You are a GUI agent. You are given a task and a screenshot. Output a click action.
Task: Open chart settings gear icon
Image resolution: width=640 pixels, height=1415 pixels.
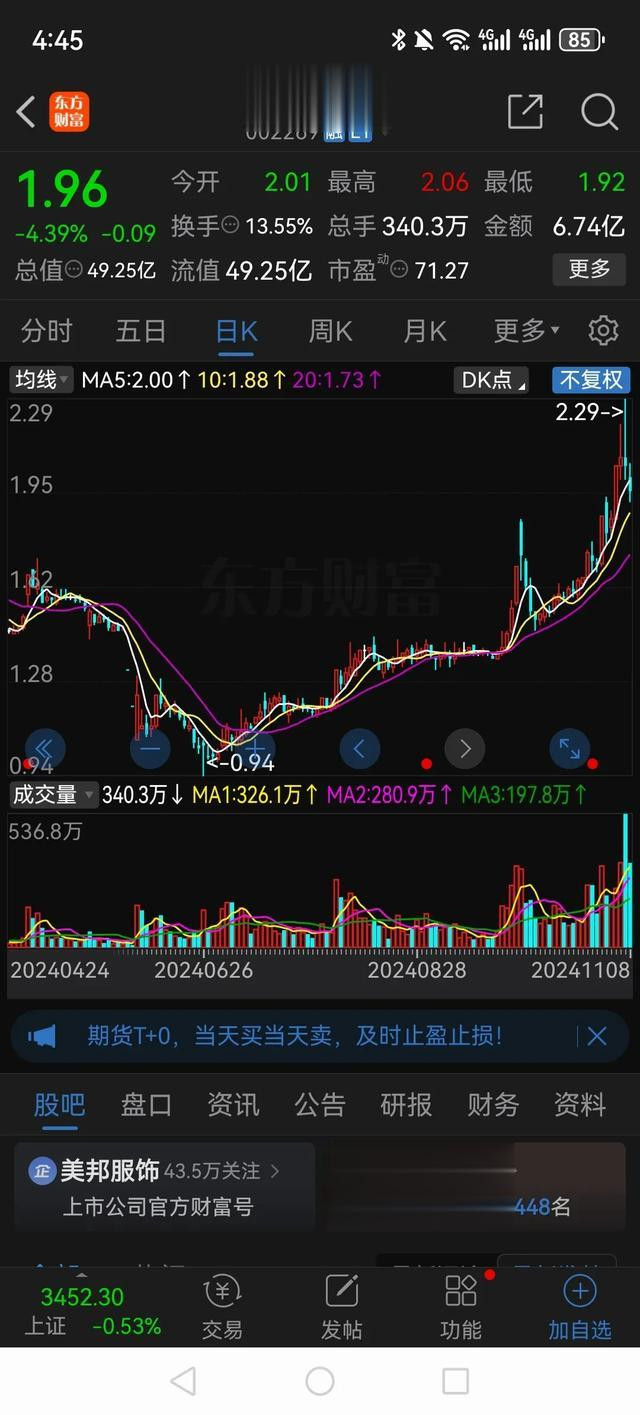603,330
